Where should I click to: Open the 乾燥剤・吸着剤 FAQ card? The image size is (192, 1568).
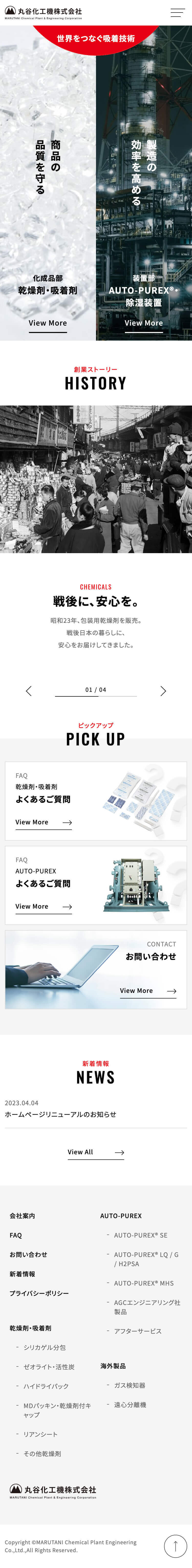96,801
